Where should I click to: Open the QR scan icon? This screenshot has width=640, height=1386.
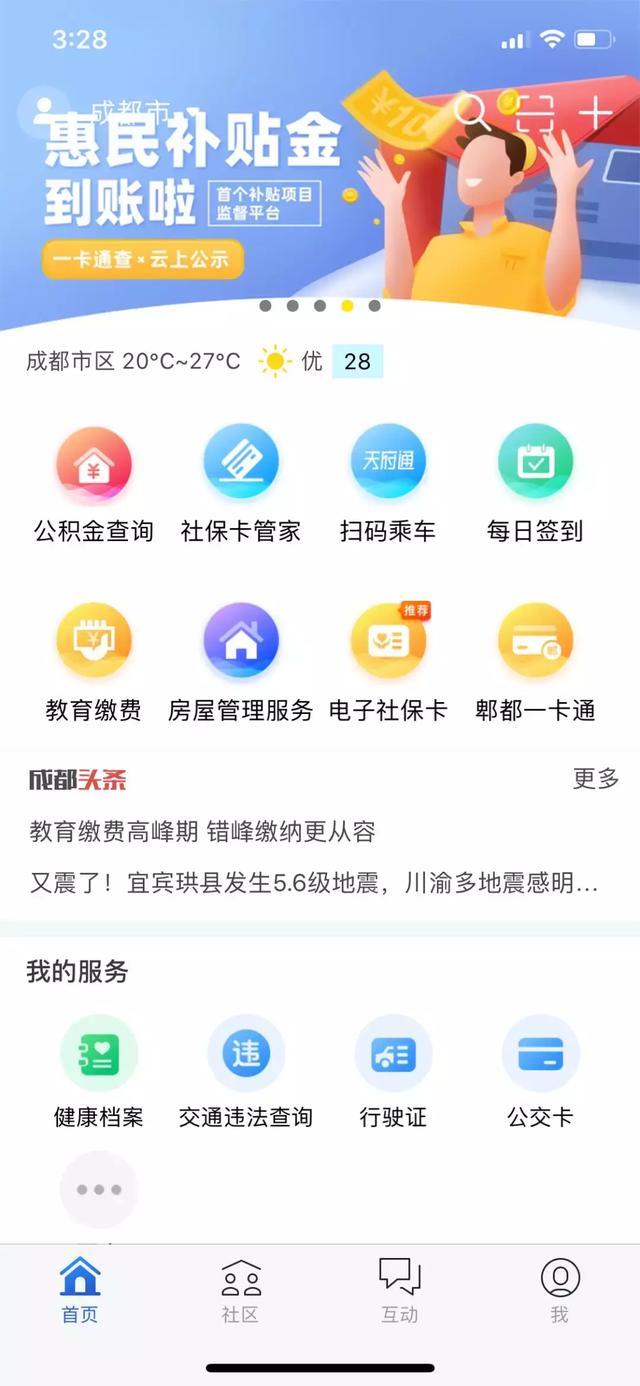535,113
